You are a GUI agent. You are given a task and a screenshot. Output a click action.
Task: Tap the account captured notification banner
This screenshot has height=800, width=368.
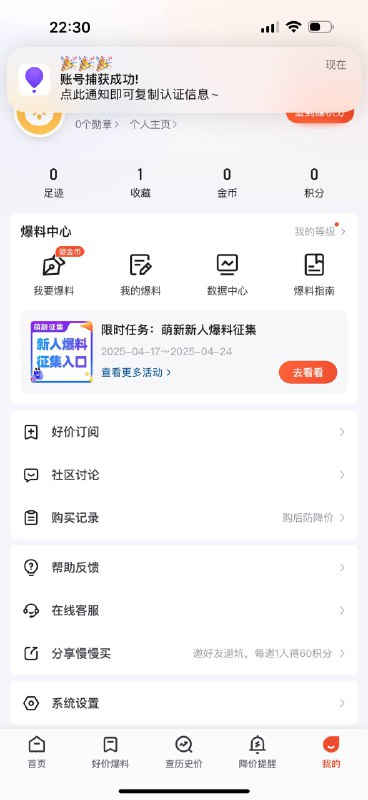(184, 80)
